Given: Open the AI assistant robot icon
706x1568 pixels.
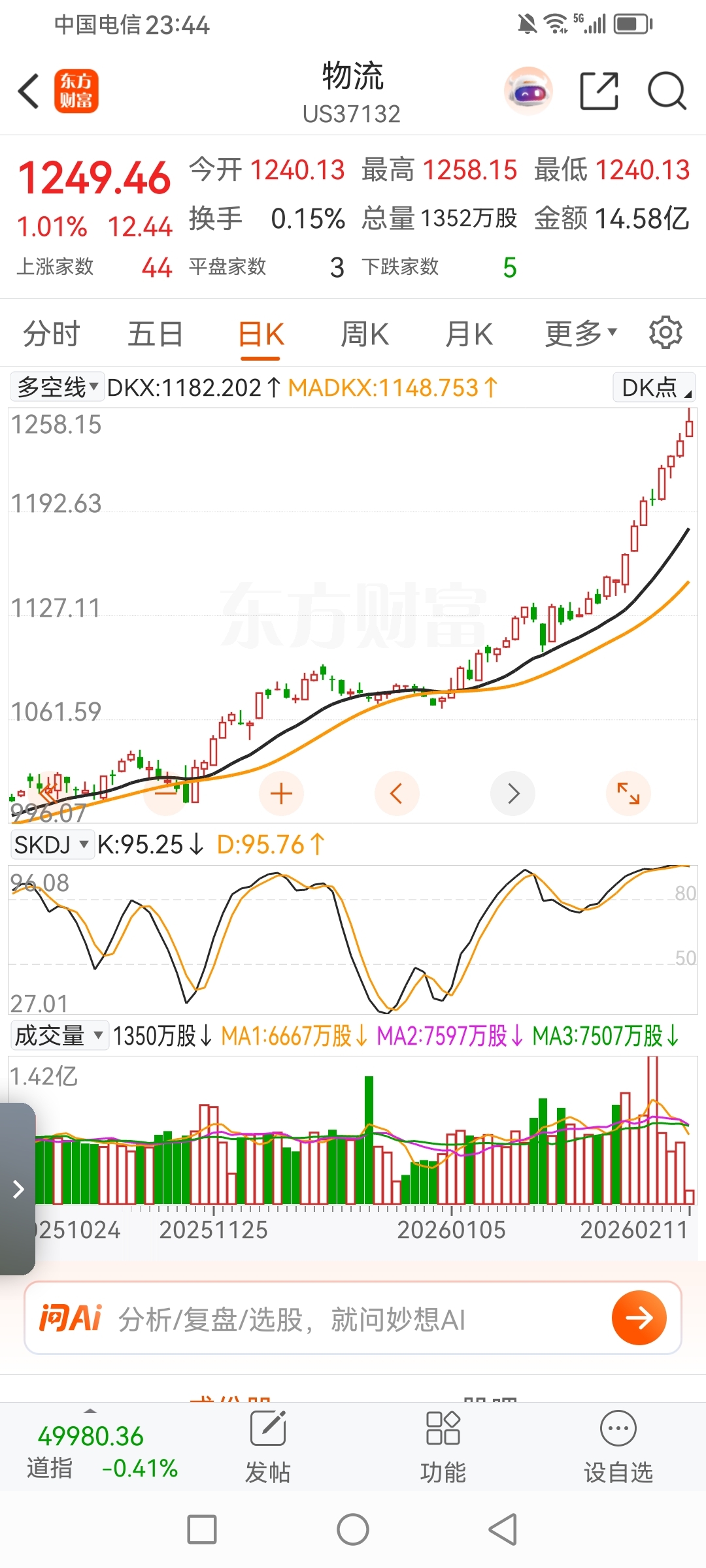Looking at the screenshot, I should (x=528, y=91).
